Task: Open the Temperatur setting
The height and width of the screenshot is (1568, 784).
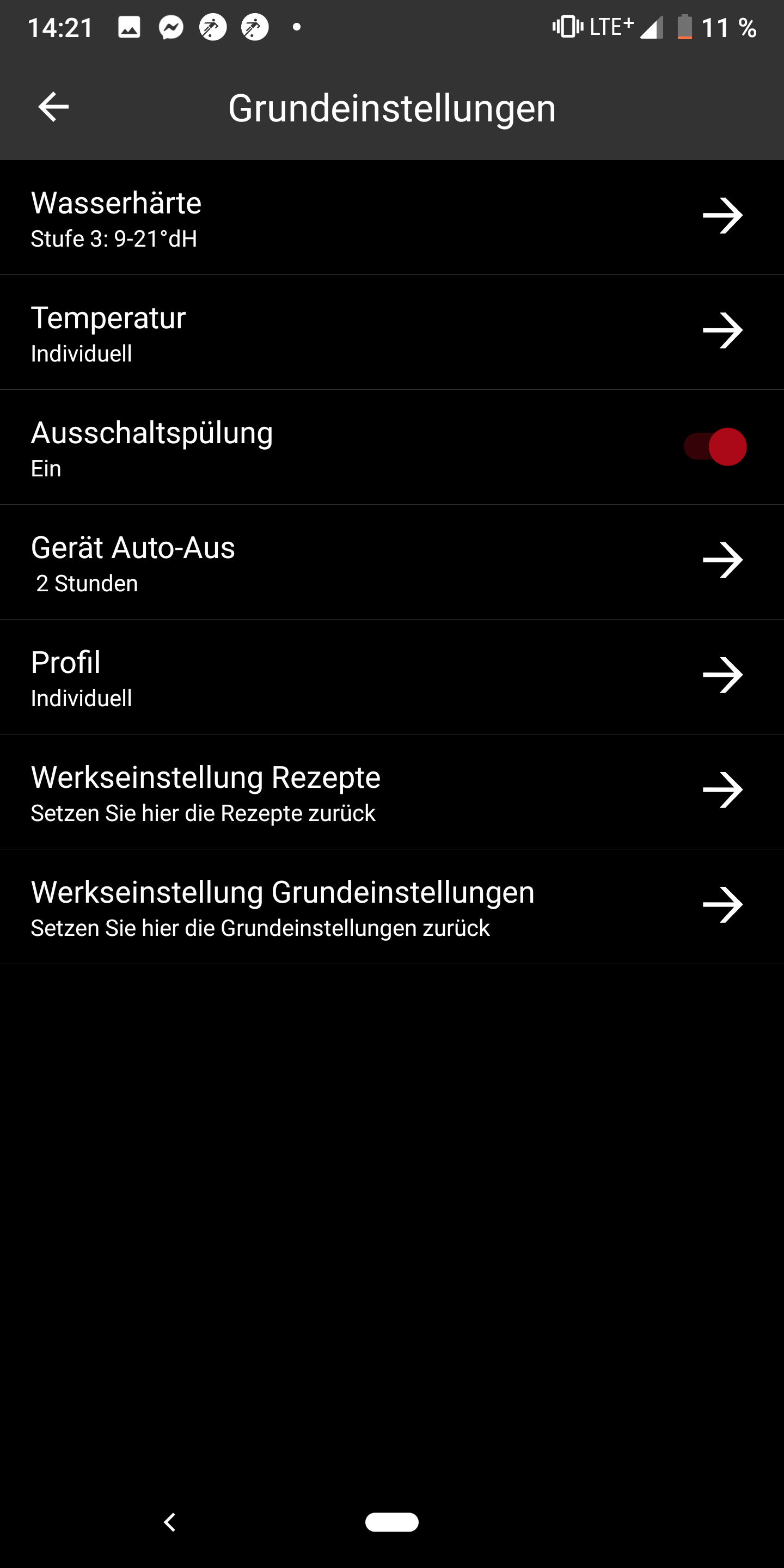Action: coord(392,332)
